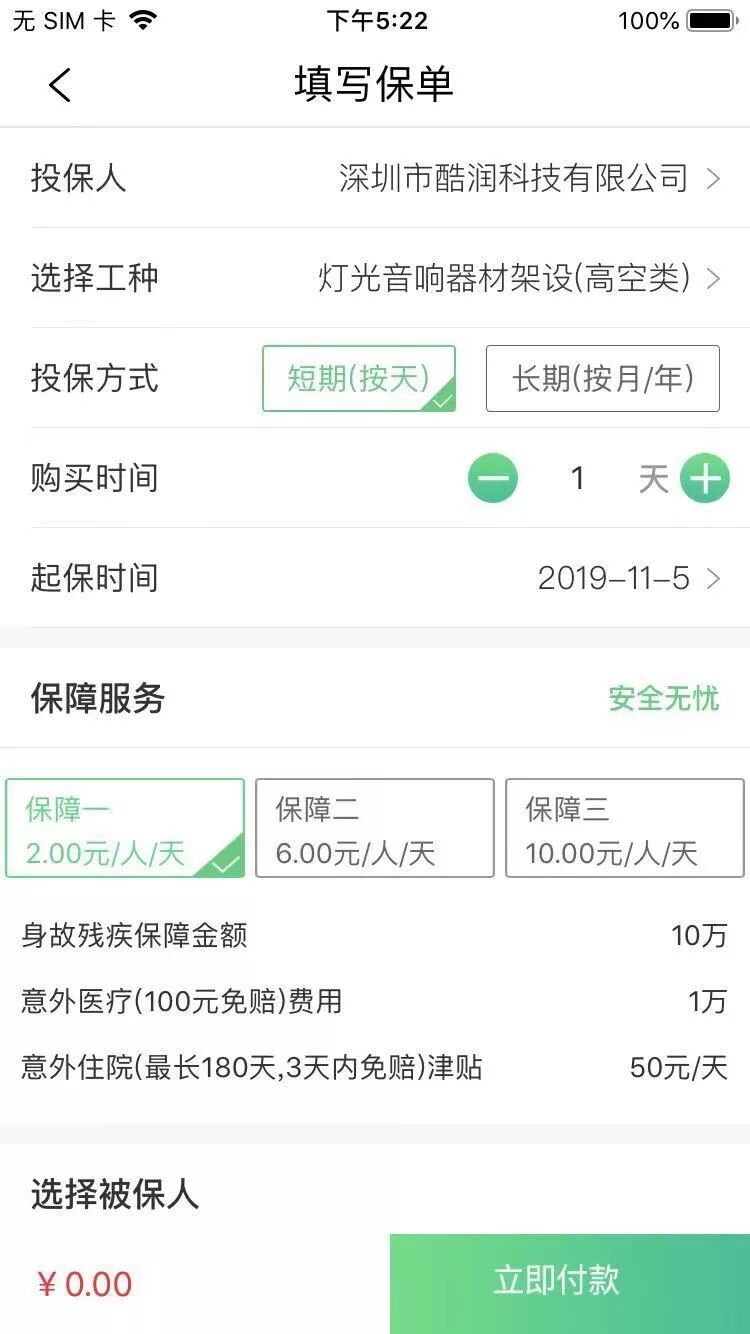Open the 投保人 company row
This screenshot has height=1334, width=750.
tap(375, 178)
